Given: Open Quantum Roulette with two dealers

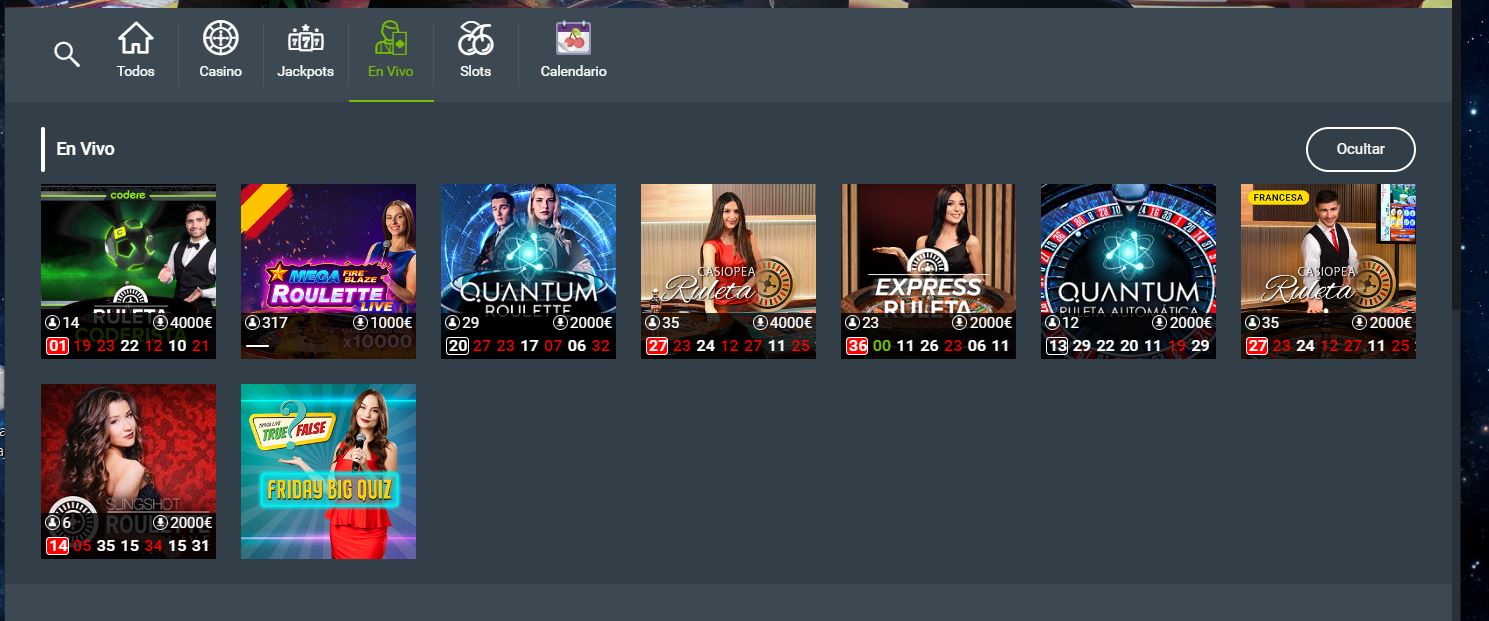Looking at the screenshot, I should (528, 250).
